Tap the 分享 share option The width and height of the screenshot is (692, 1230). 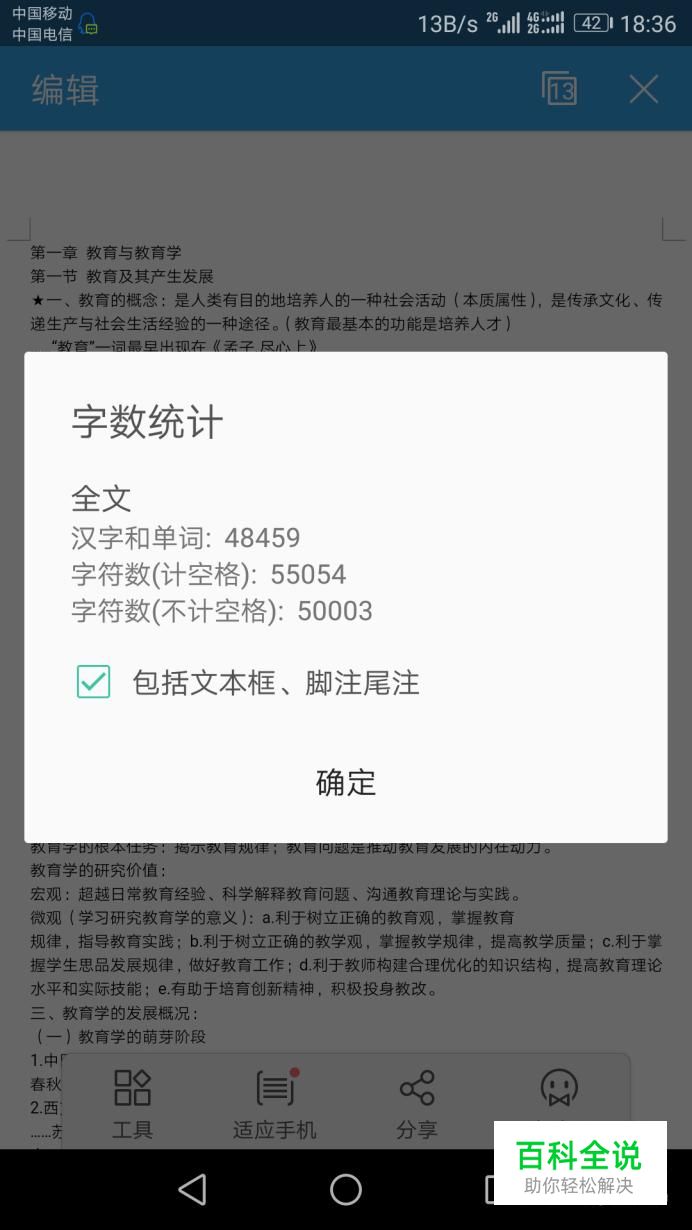[417, 1103]
